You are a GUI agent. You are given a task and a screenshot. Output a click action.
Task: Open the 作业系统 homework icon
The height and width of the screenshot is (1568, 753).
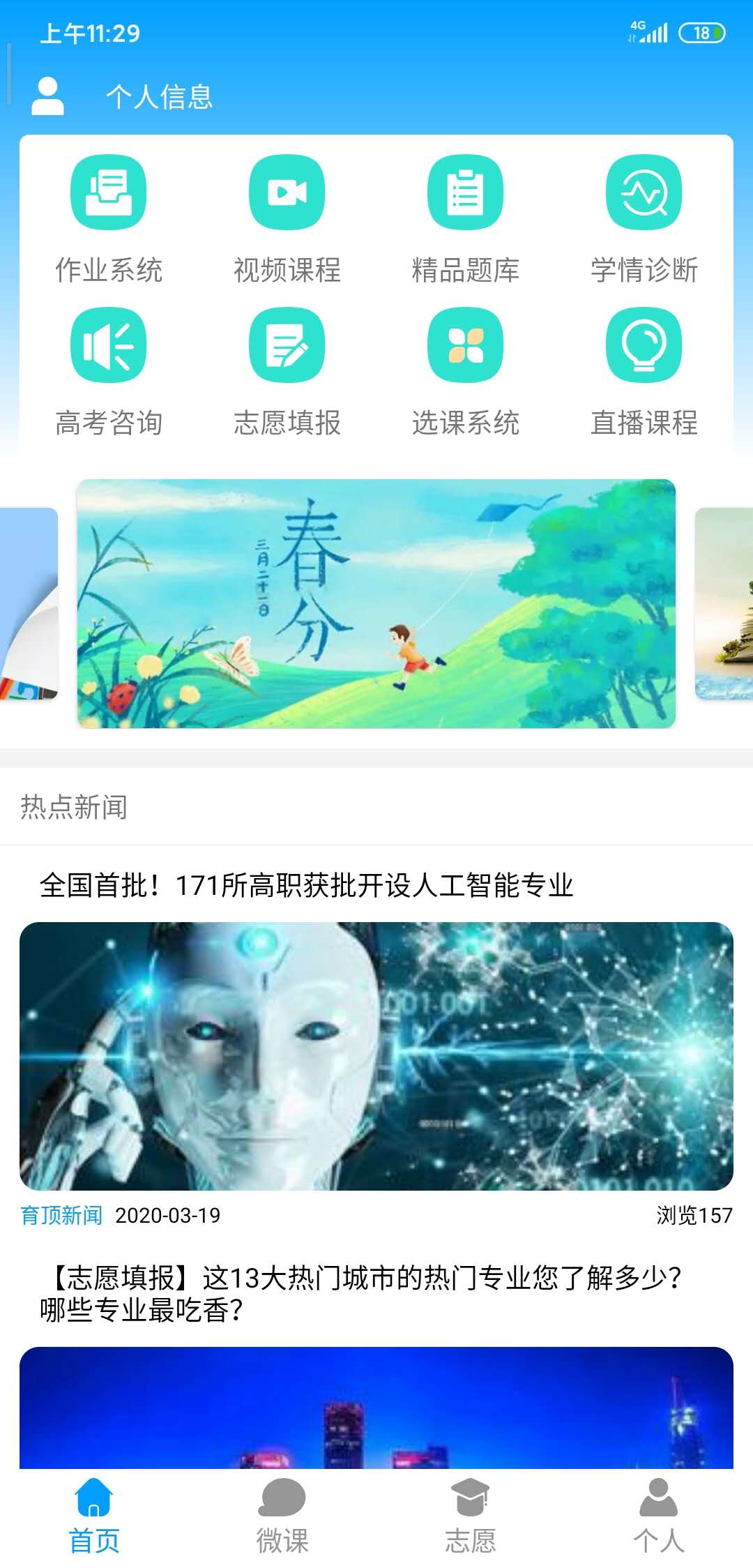pos(108,193)
